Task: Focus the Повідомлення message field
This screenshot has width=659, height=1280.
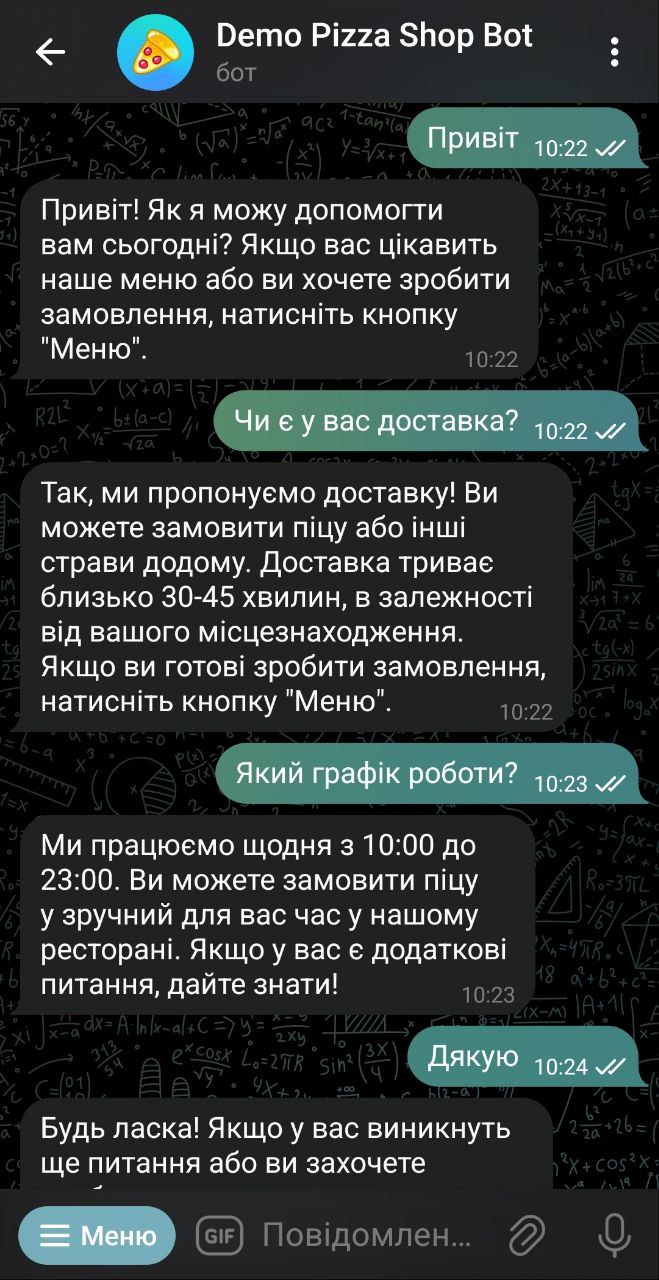Action: pos(366,1236)
